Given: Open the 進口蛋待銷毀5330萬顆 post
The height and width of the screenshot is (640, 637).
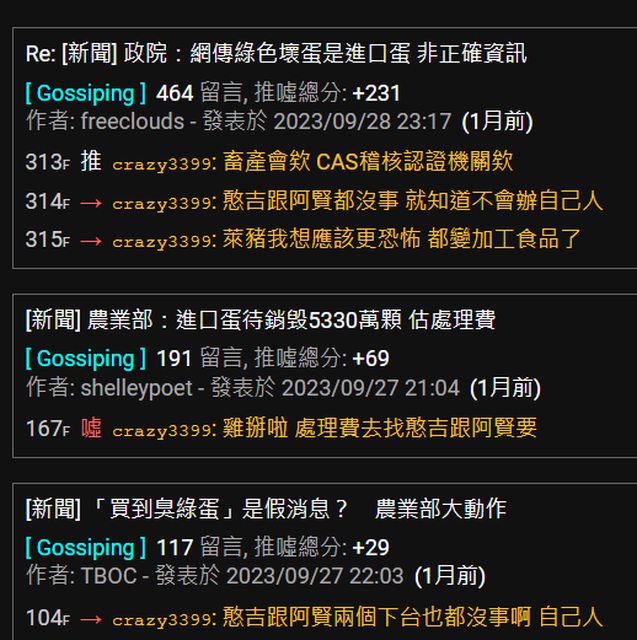Looking at the screenshot, I should [x=260, y=320].
